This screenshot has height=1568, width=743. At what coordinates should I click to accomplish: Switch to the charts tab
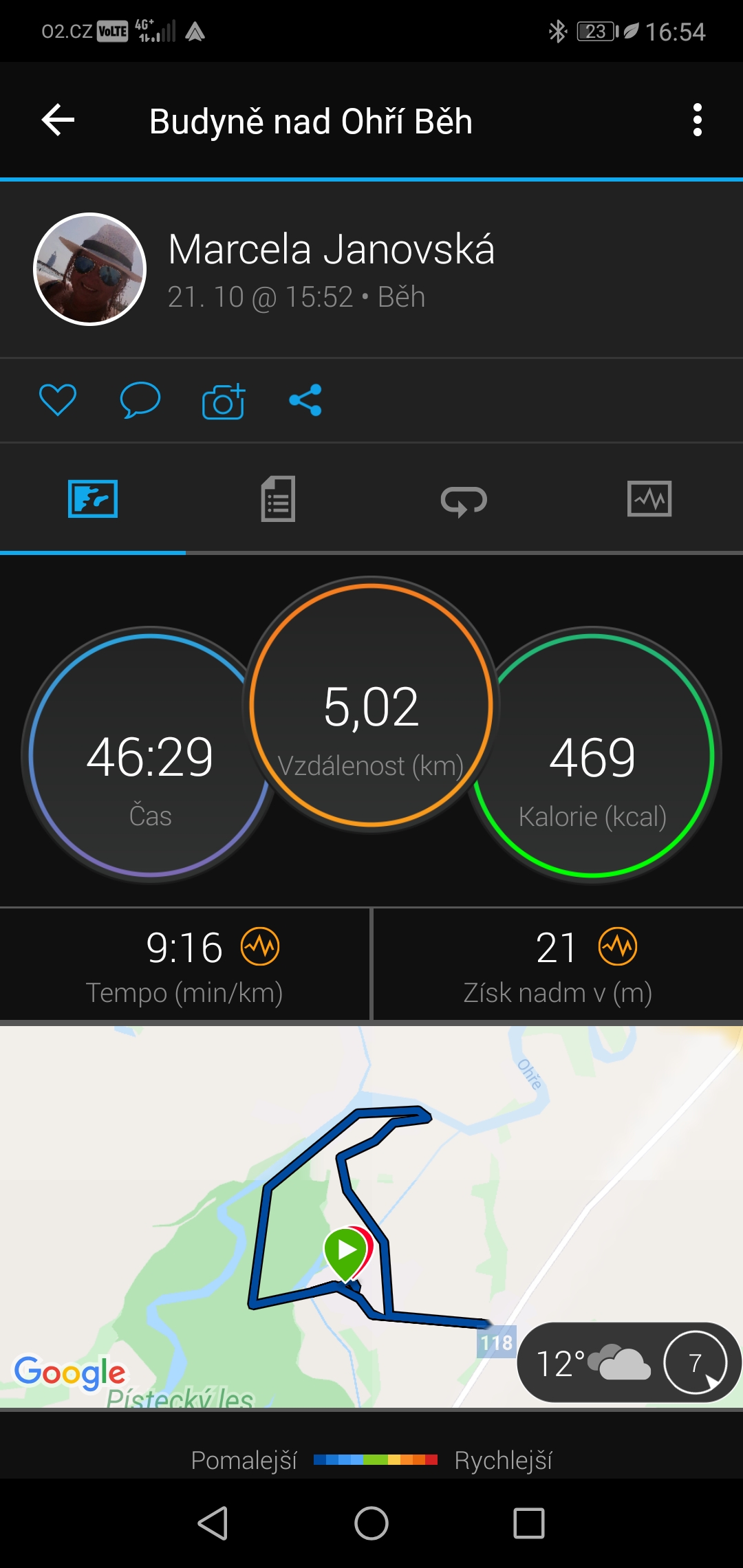650,499
